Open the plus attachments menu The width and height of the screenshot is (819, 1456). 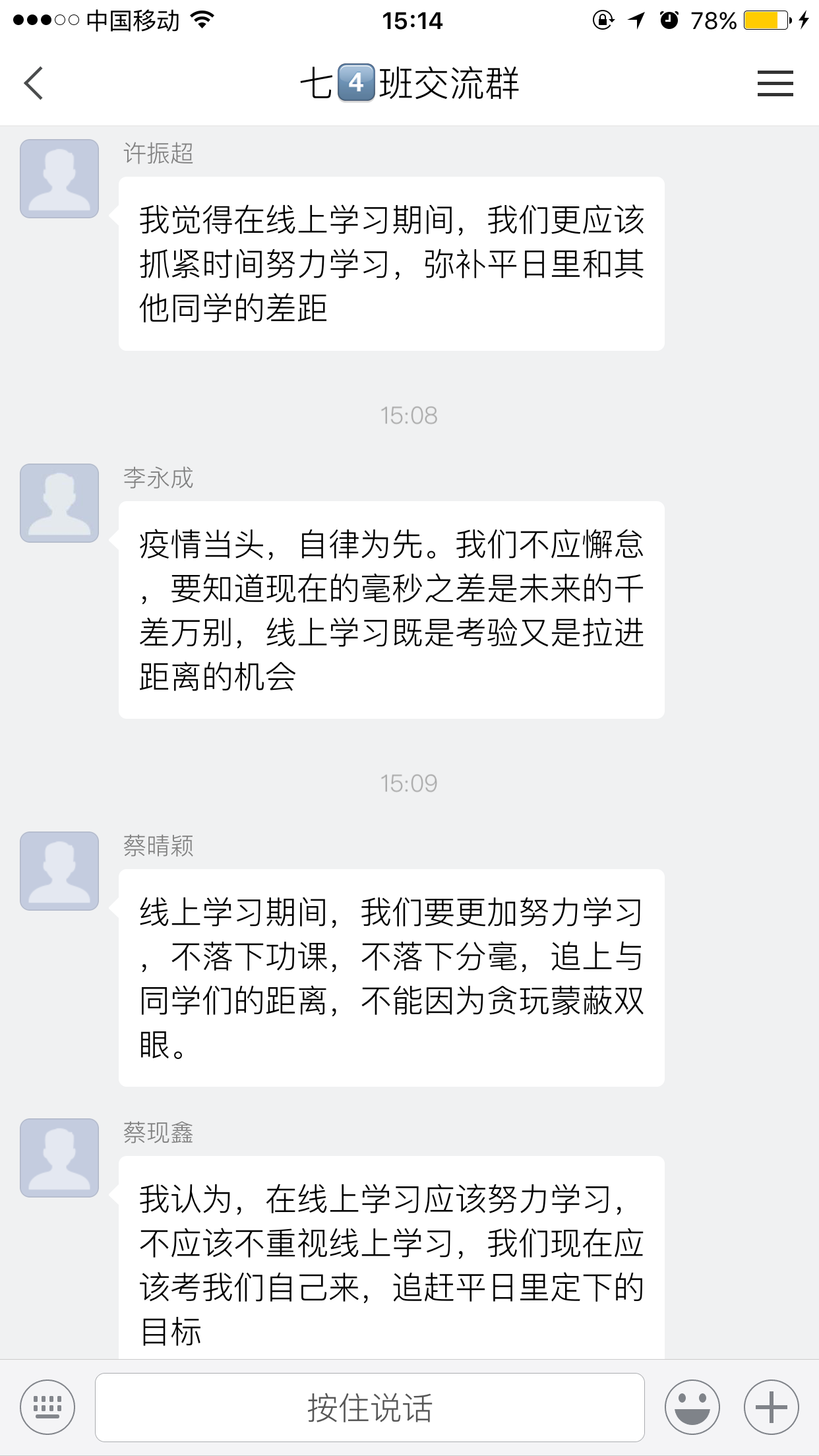(x=771, y=1407)
